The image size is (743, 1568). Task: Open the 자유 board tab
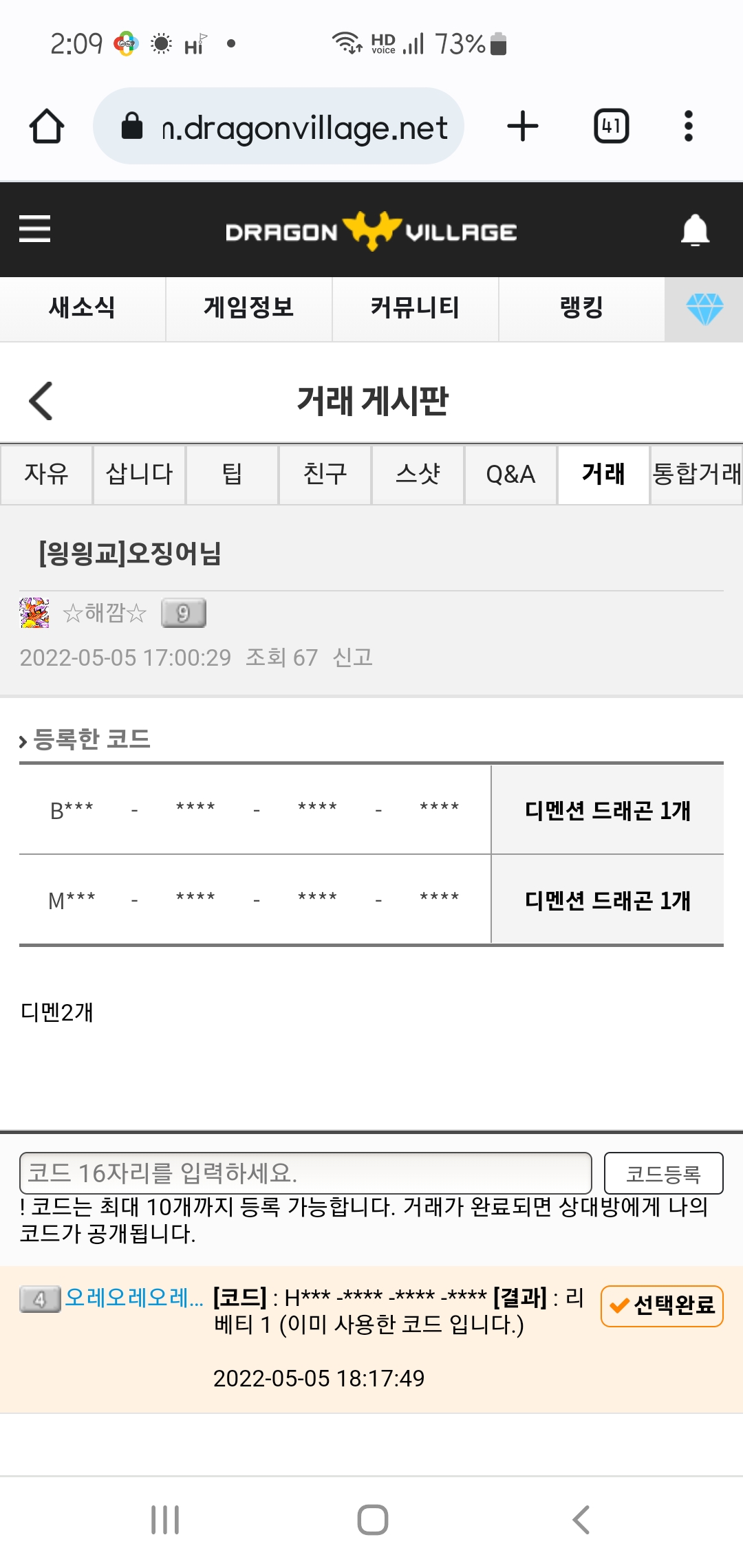46,475
